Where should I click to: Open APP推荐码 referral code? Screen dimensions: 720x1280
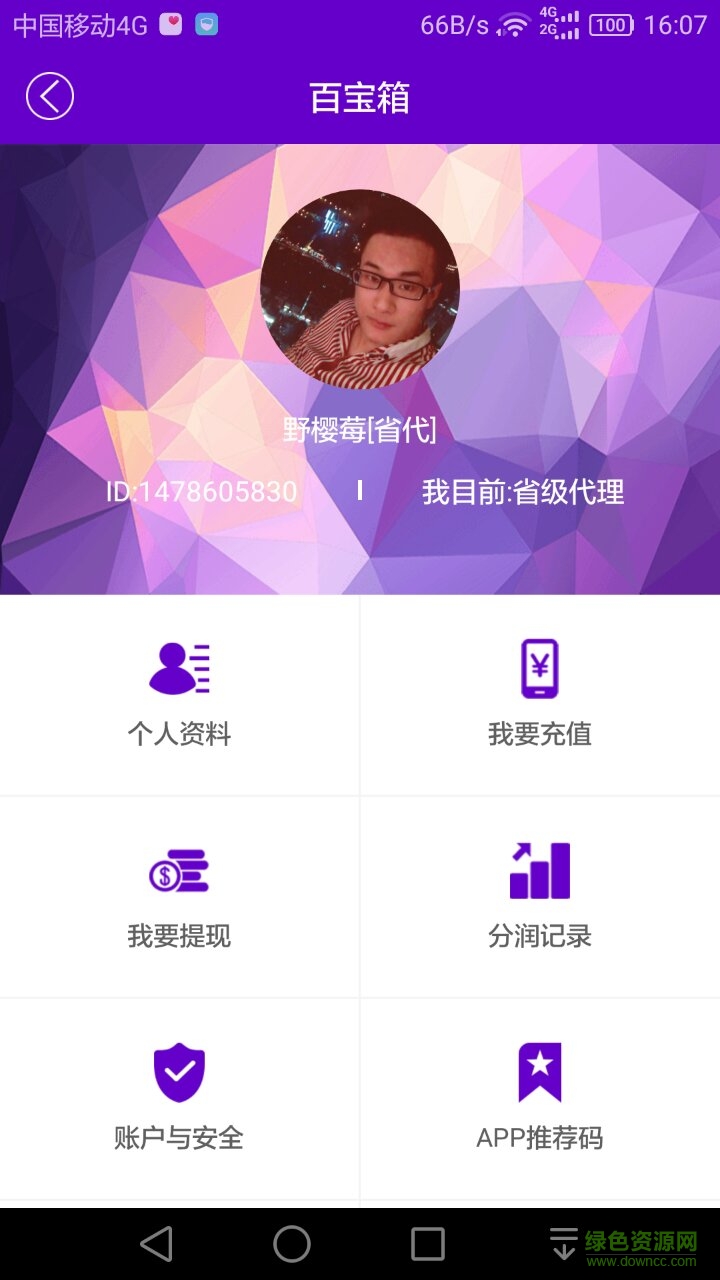539,1098
